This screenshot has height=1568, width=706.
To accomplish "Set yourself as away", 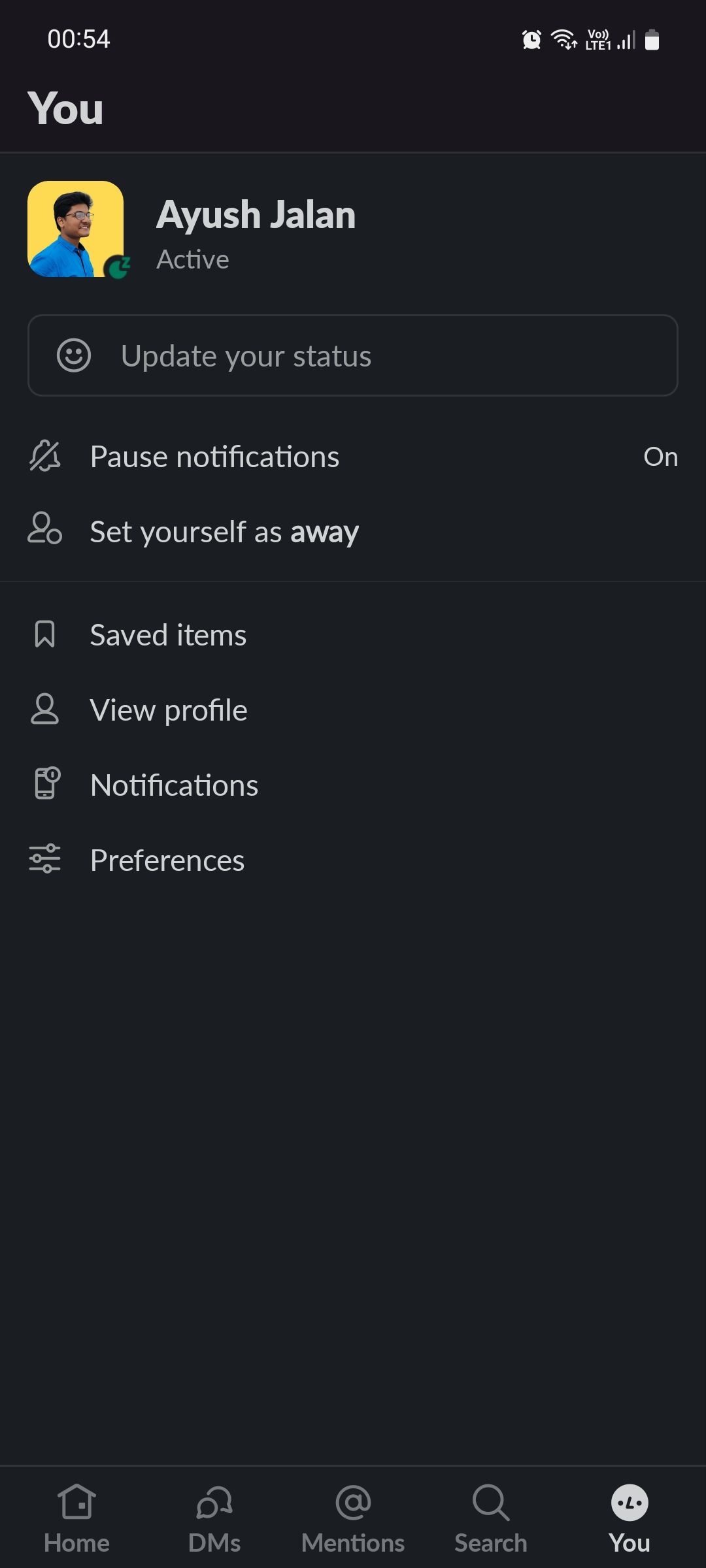I will (224, 531).
